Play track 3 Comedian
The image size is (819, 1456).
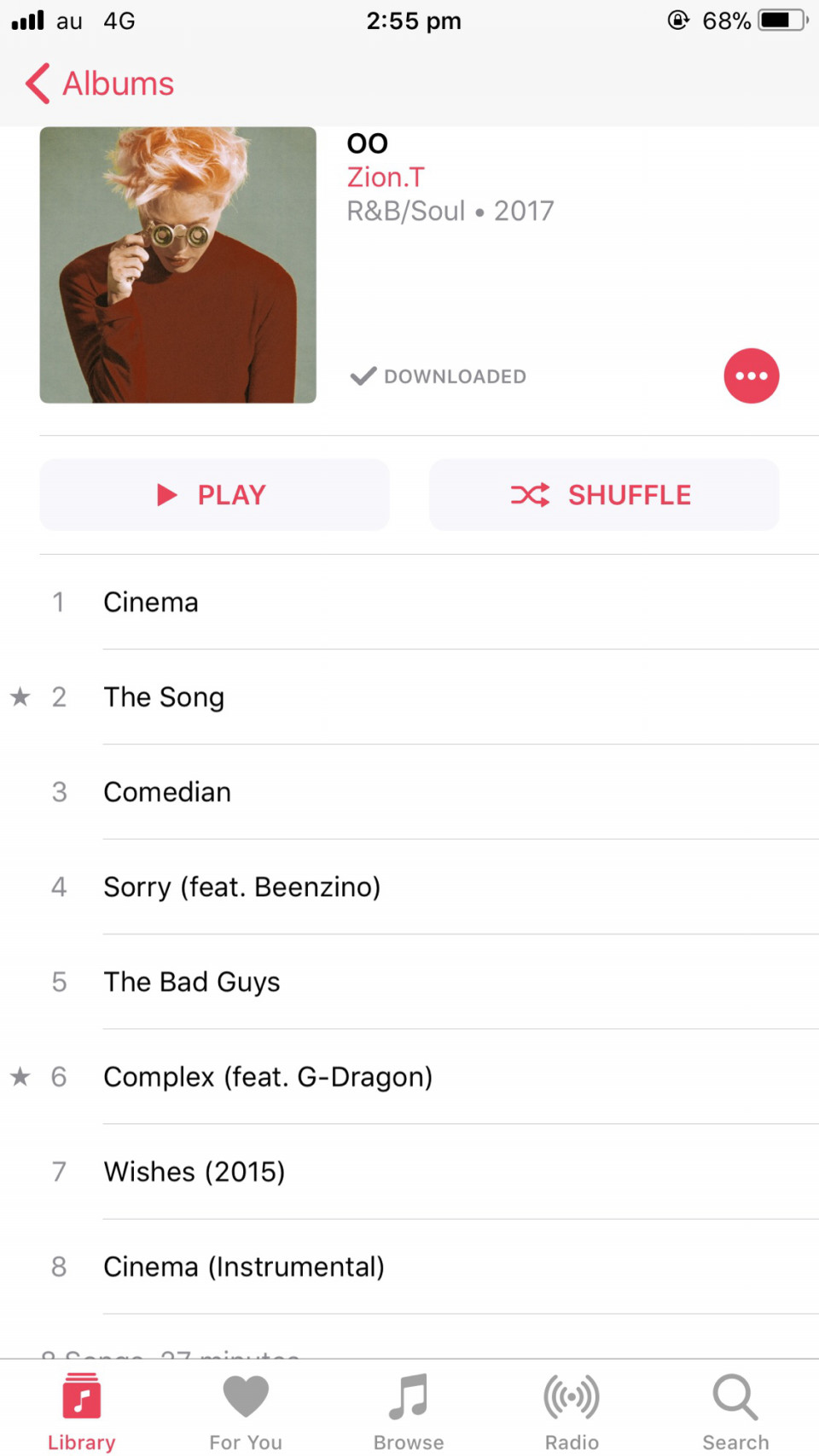pos(409,792)
